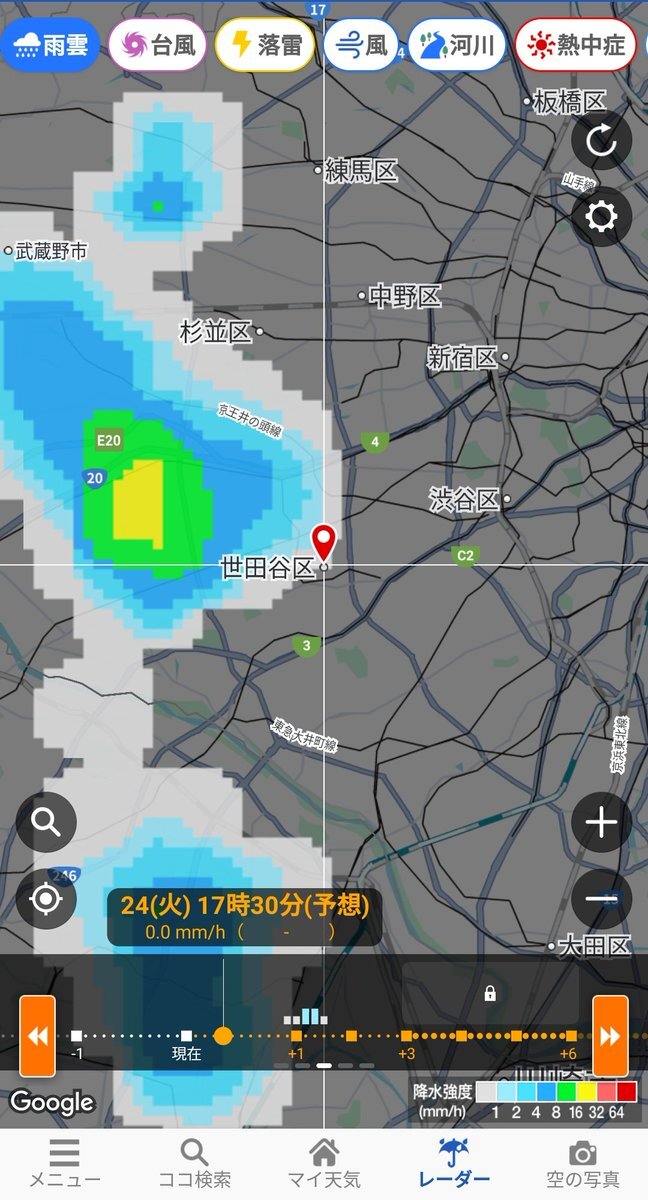Screen dimensions: 648x1200
Task: Jump to +3 hours on the timeline
Action: [x=406, y=1044]
